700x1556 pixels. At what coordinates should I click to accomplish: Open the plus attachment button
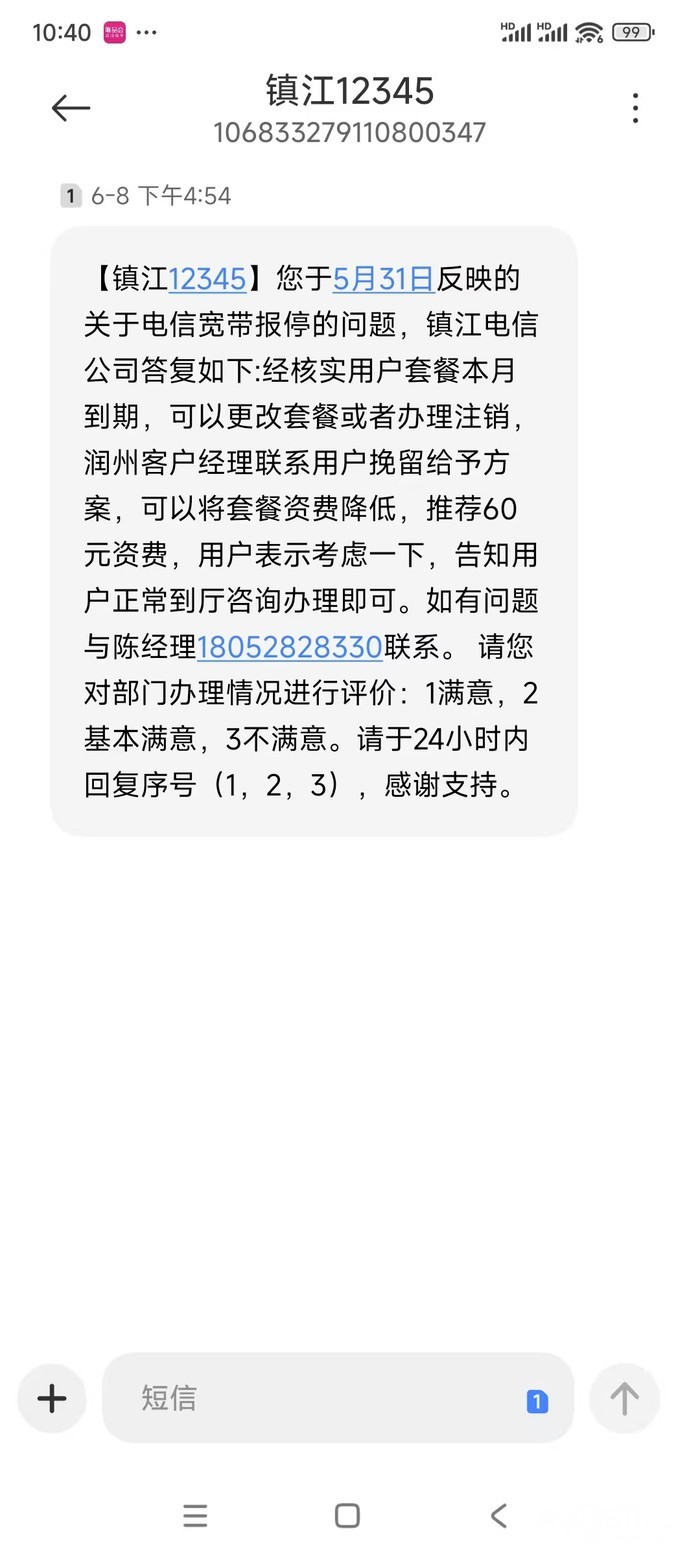point(52,1398)
